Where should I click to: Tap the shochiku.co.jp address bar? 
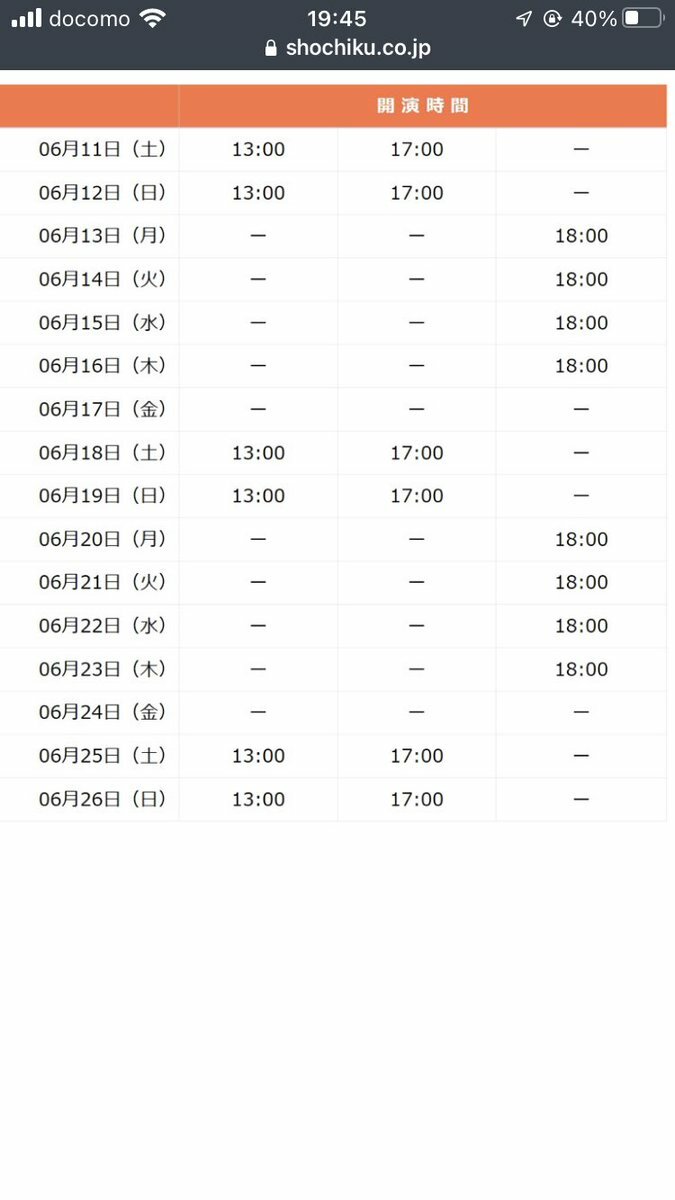(348, 48)
